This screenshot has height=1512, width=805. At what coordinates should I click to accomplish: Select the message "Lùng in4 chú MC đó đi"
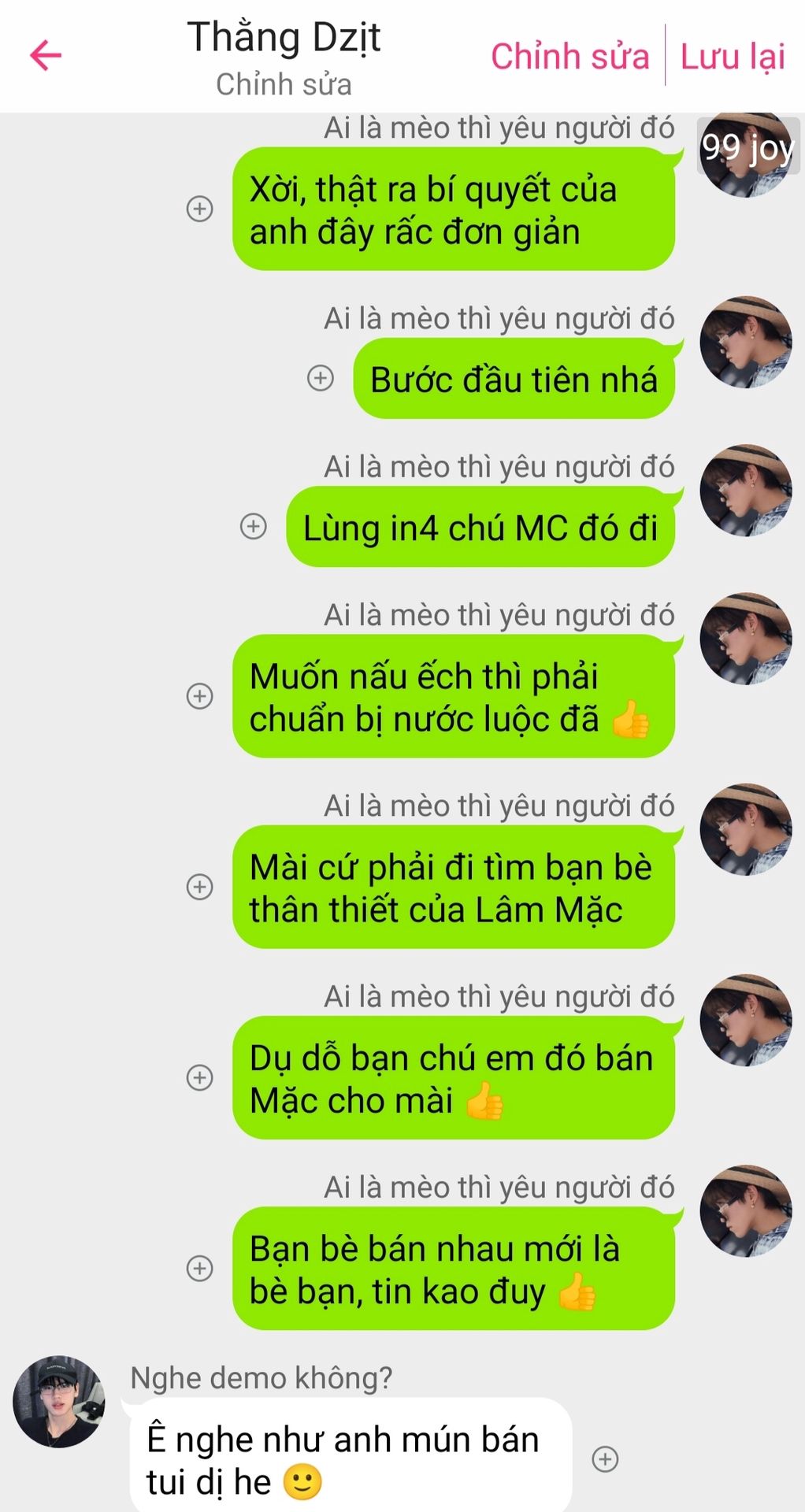[480, 527]
